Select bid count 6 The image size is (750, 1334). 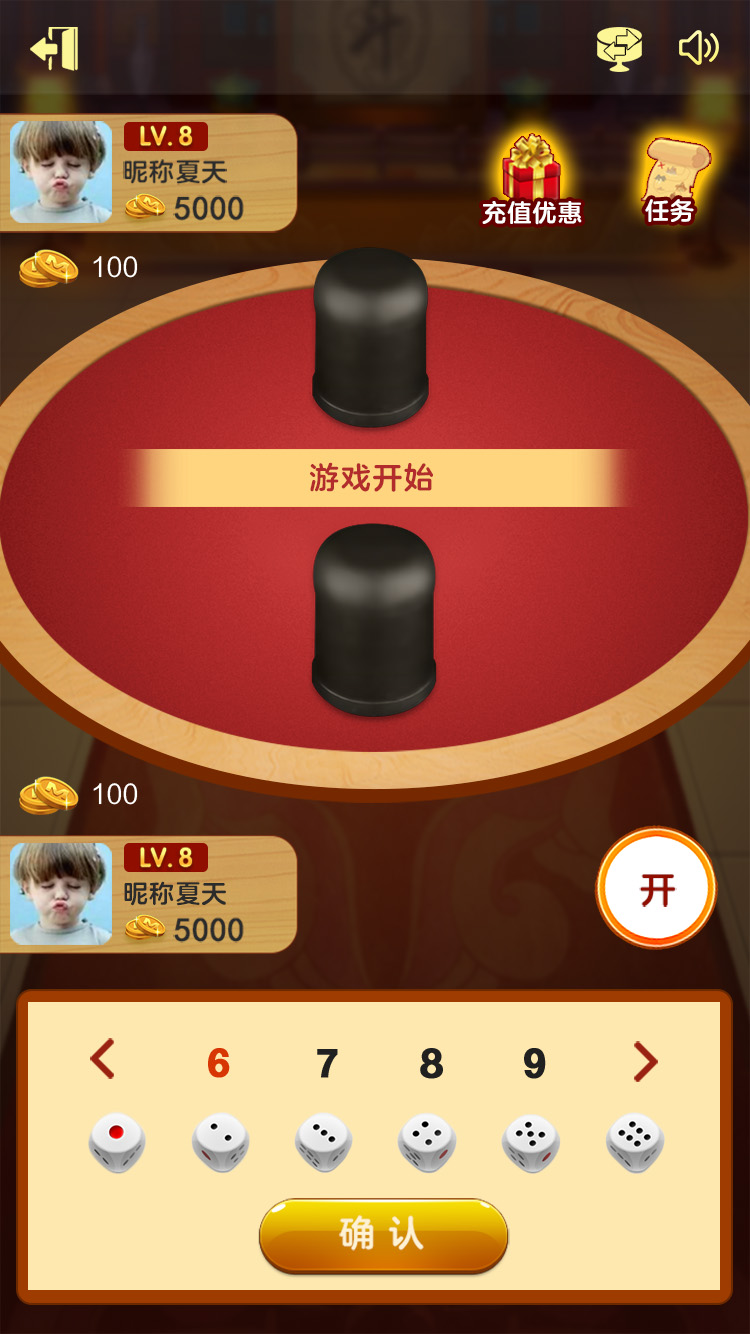pos(219,1064)
